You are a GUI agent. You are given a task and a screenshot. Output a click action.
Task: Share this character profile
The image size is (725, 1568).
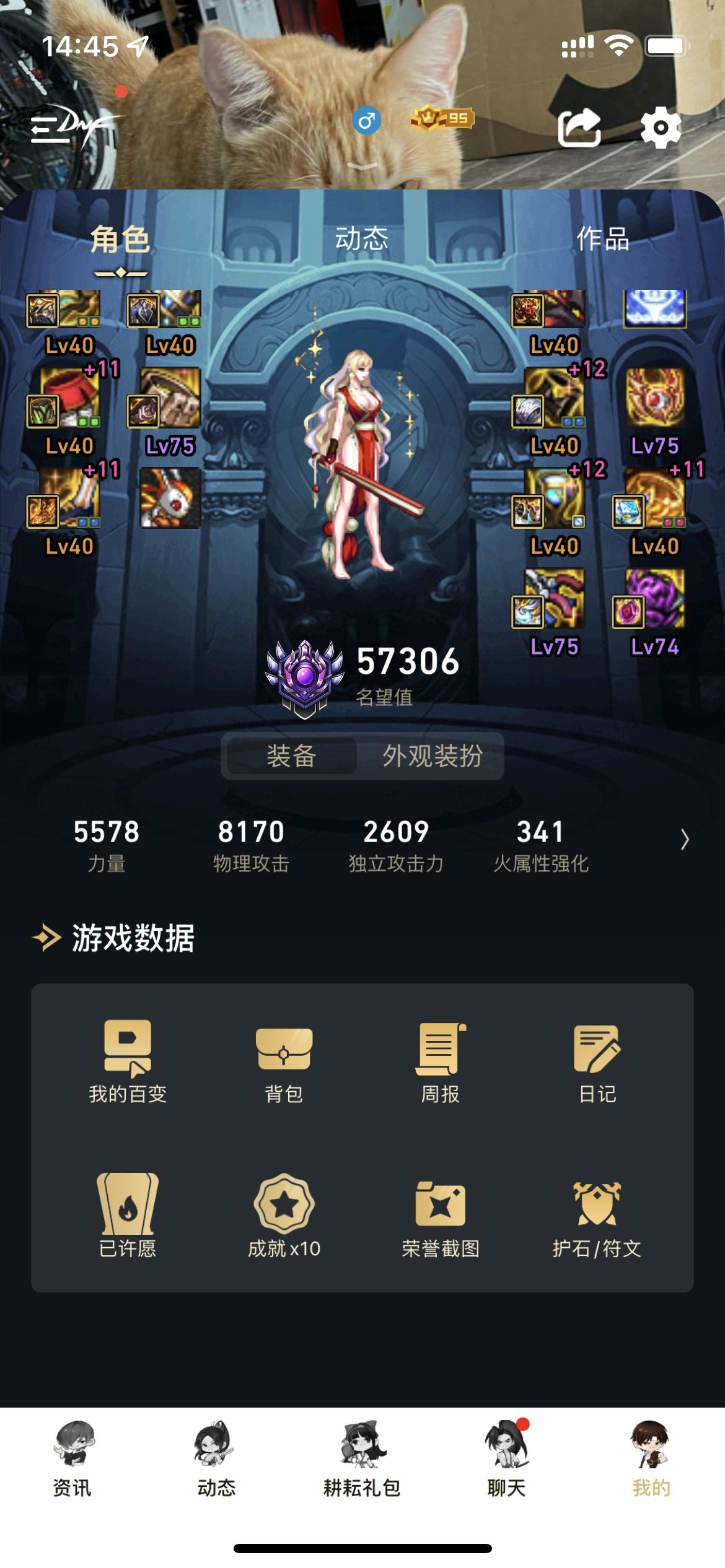point(579,128)
